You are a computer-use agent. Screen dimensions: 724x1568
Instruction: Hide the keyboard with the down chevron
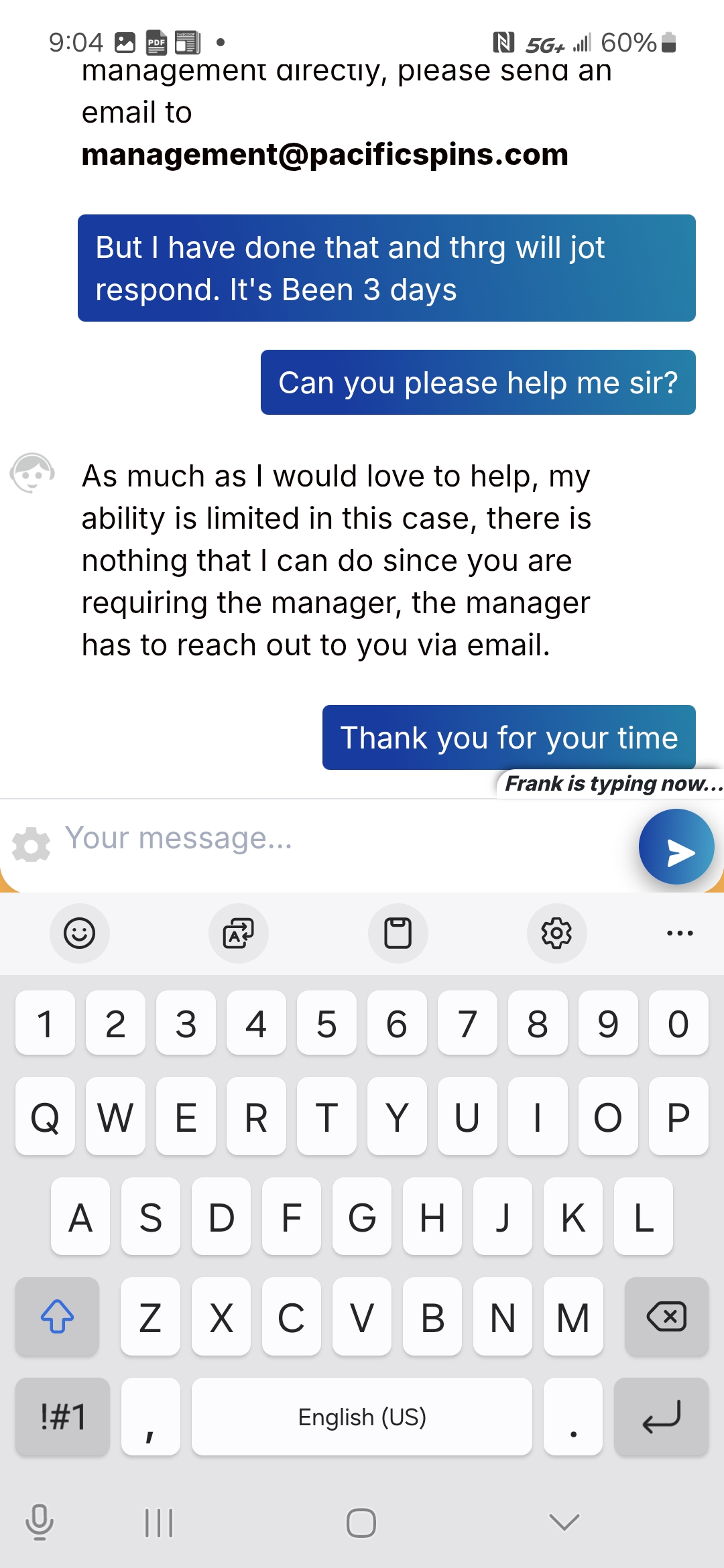[564, 1522]
